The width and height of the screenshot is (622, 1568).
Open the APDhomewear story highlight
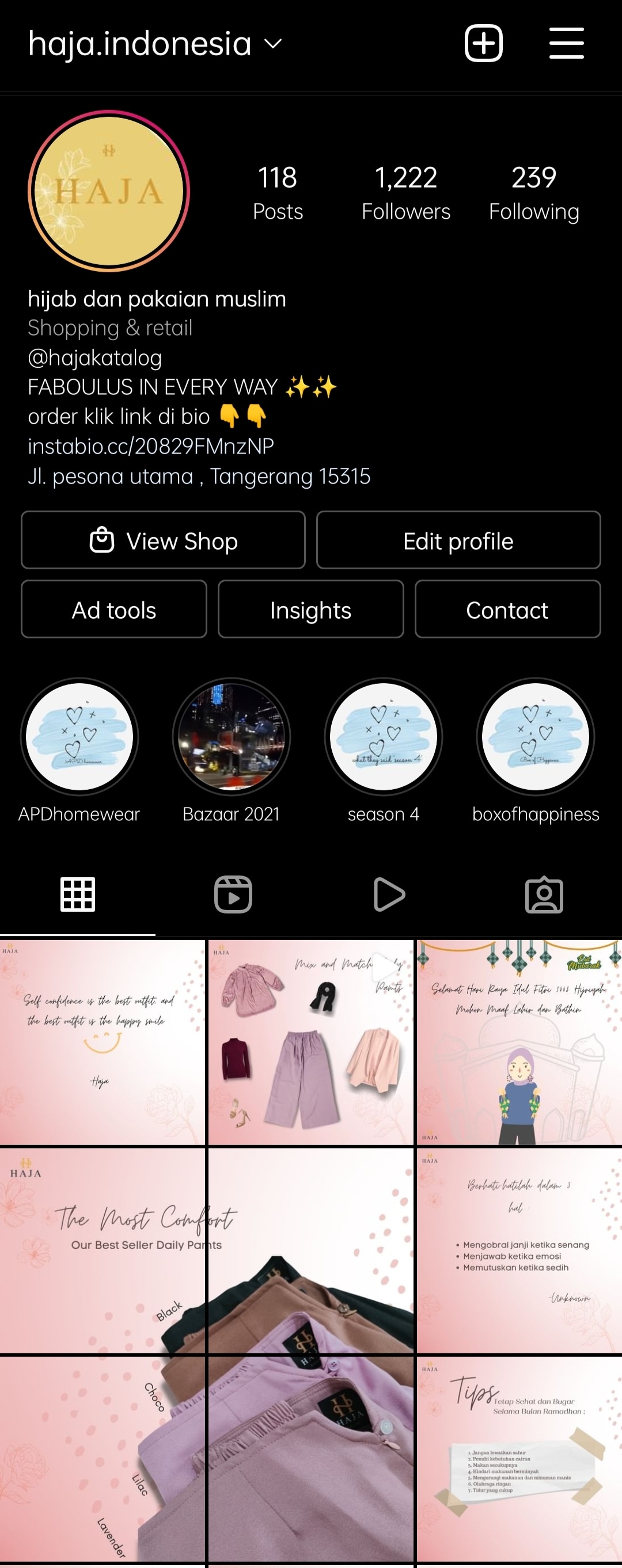tap(79, 737)
